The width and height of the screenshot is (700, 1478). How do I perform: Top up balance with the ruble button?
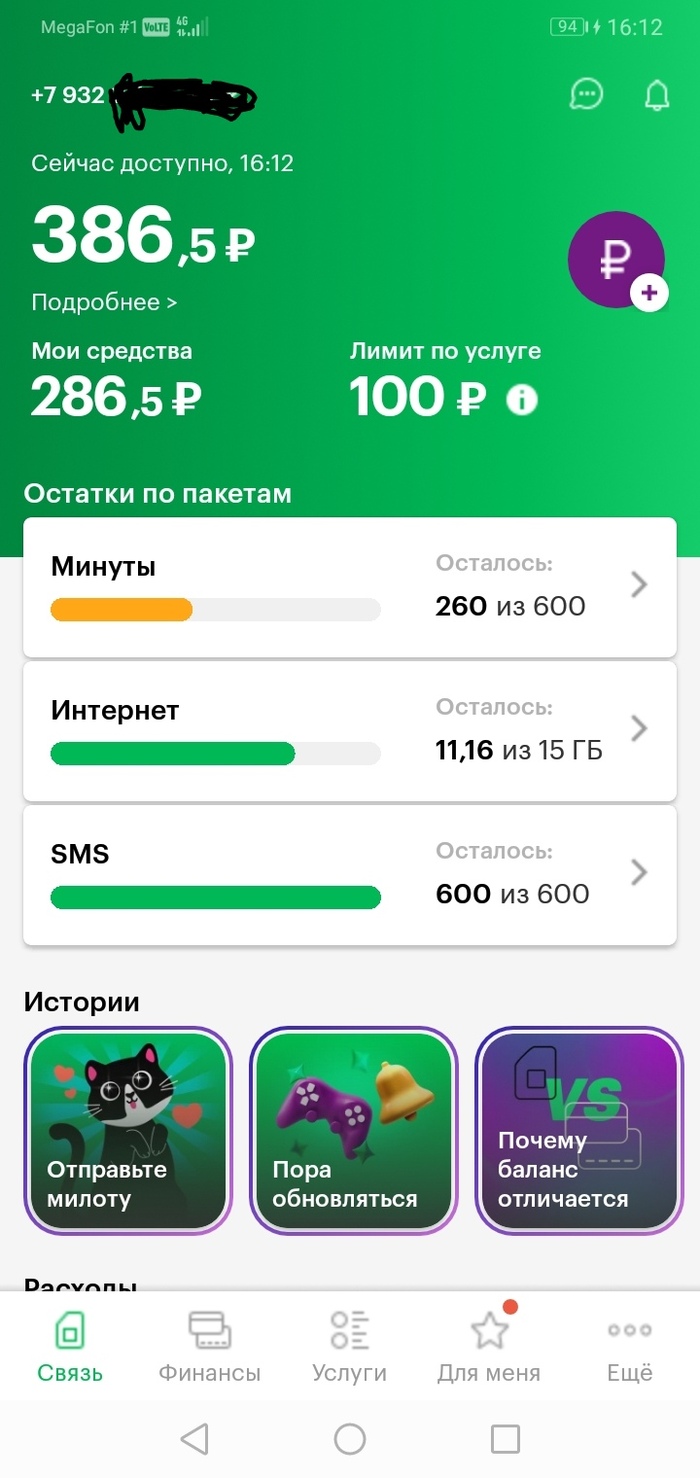click(616, 260)
